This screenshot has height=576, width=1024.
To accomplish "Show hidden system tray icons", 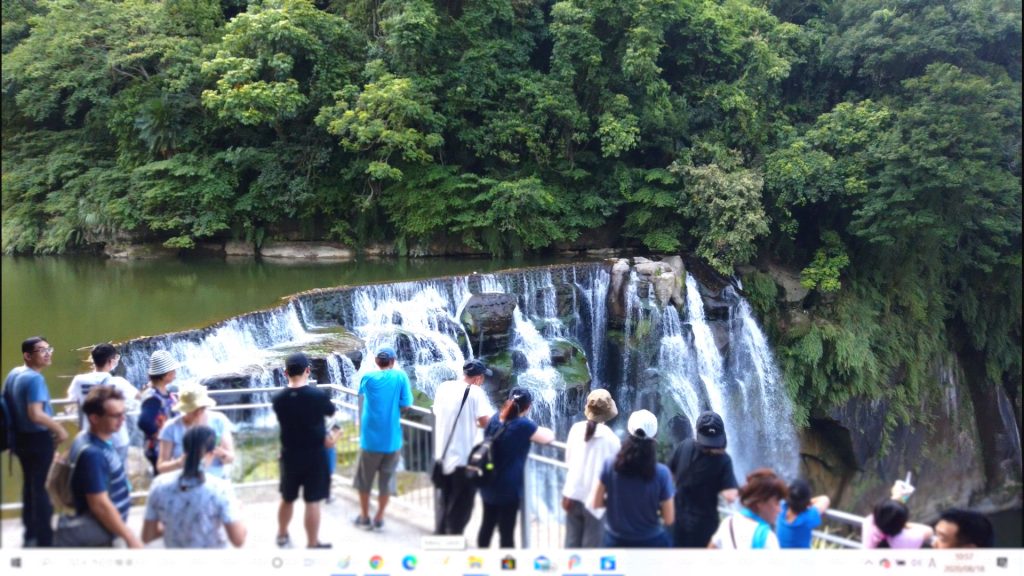I will click(x=869, y=562).
